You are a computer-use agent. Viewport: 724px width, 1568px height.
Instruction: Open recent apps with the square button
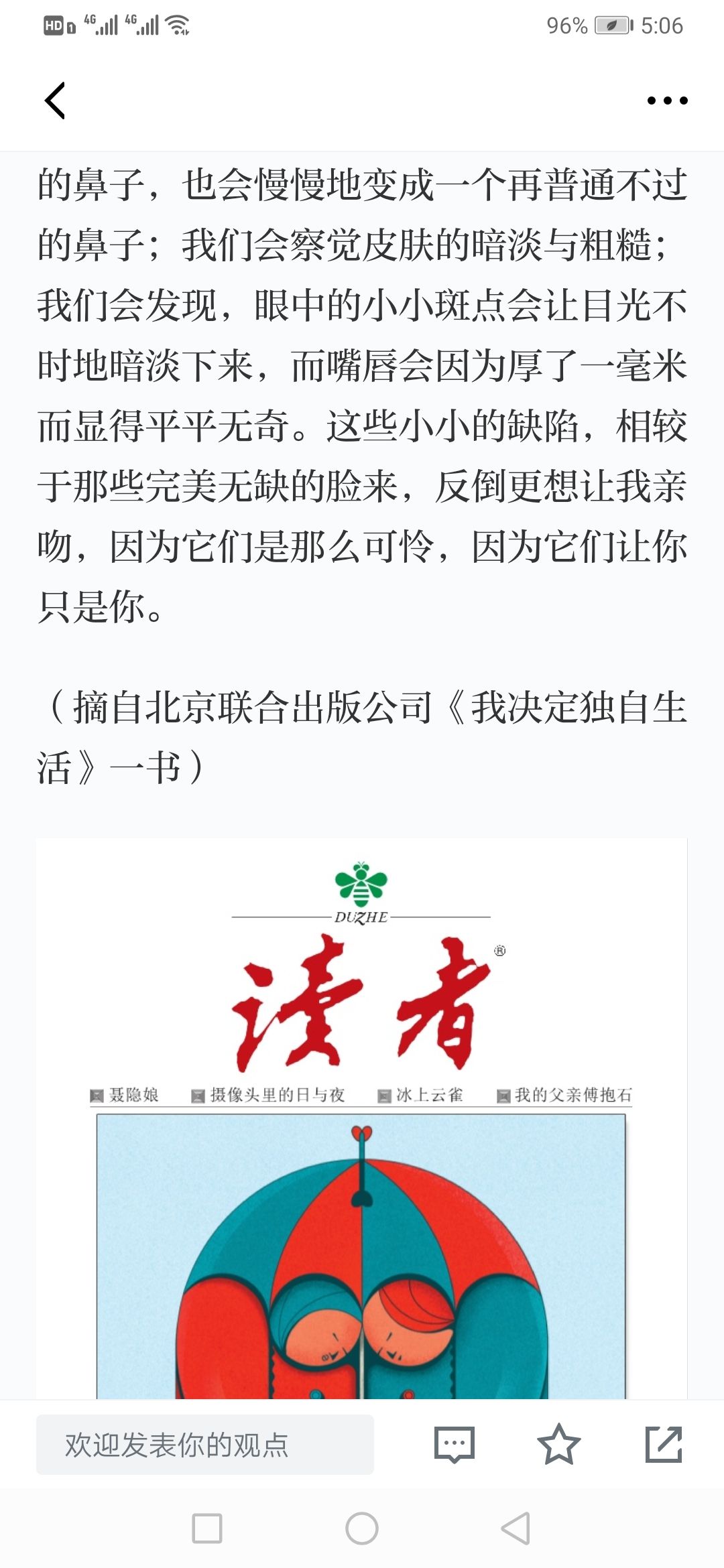(207, 1528)
